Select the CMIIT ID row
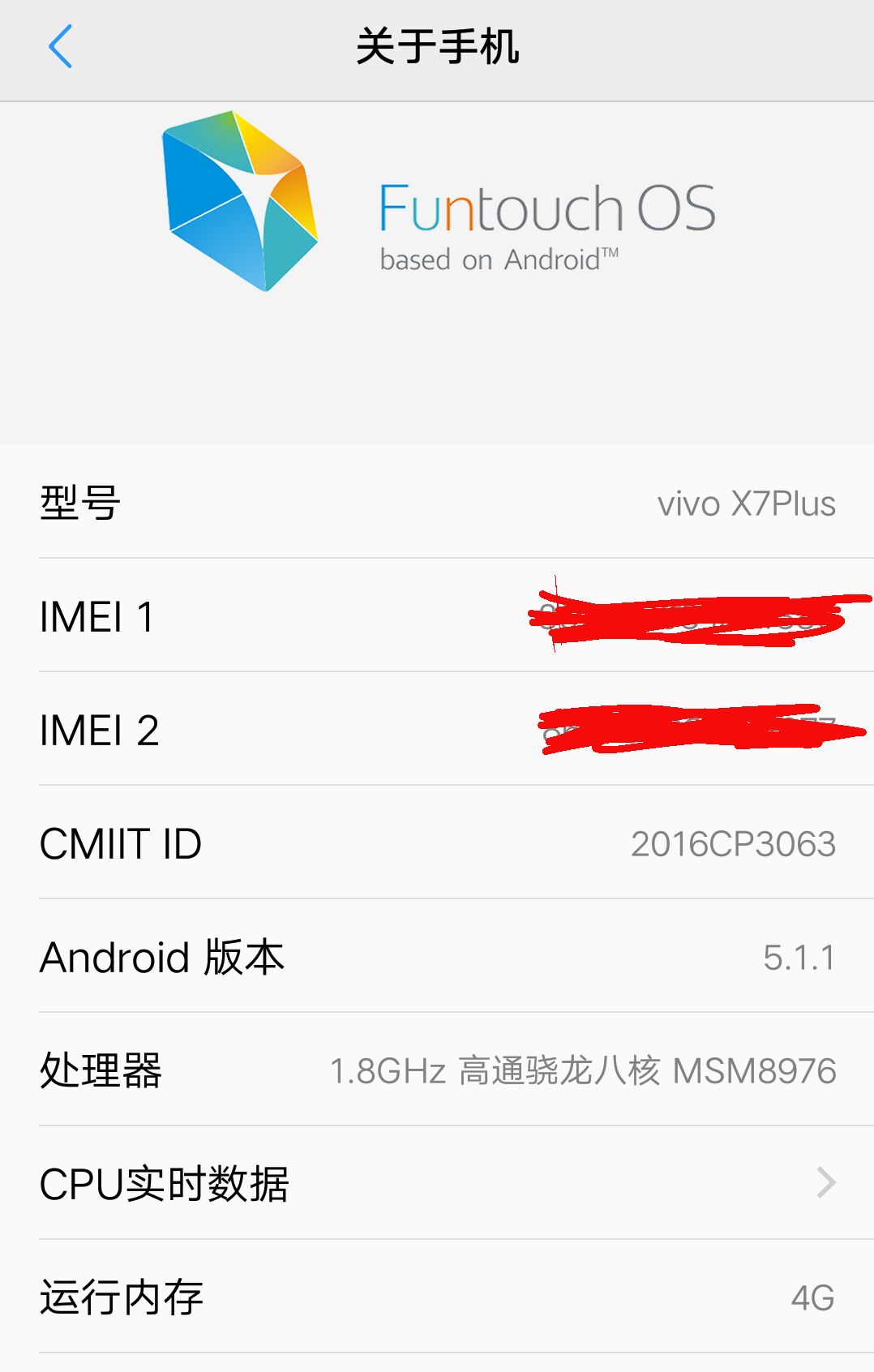874x1372 pixels. click(438, 844)
